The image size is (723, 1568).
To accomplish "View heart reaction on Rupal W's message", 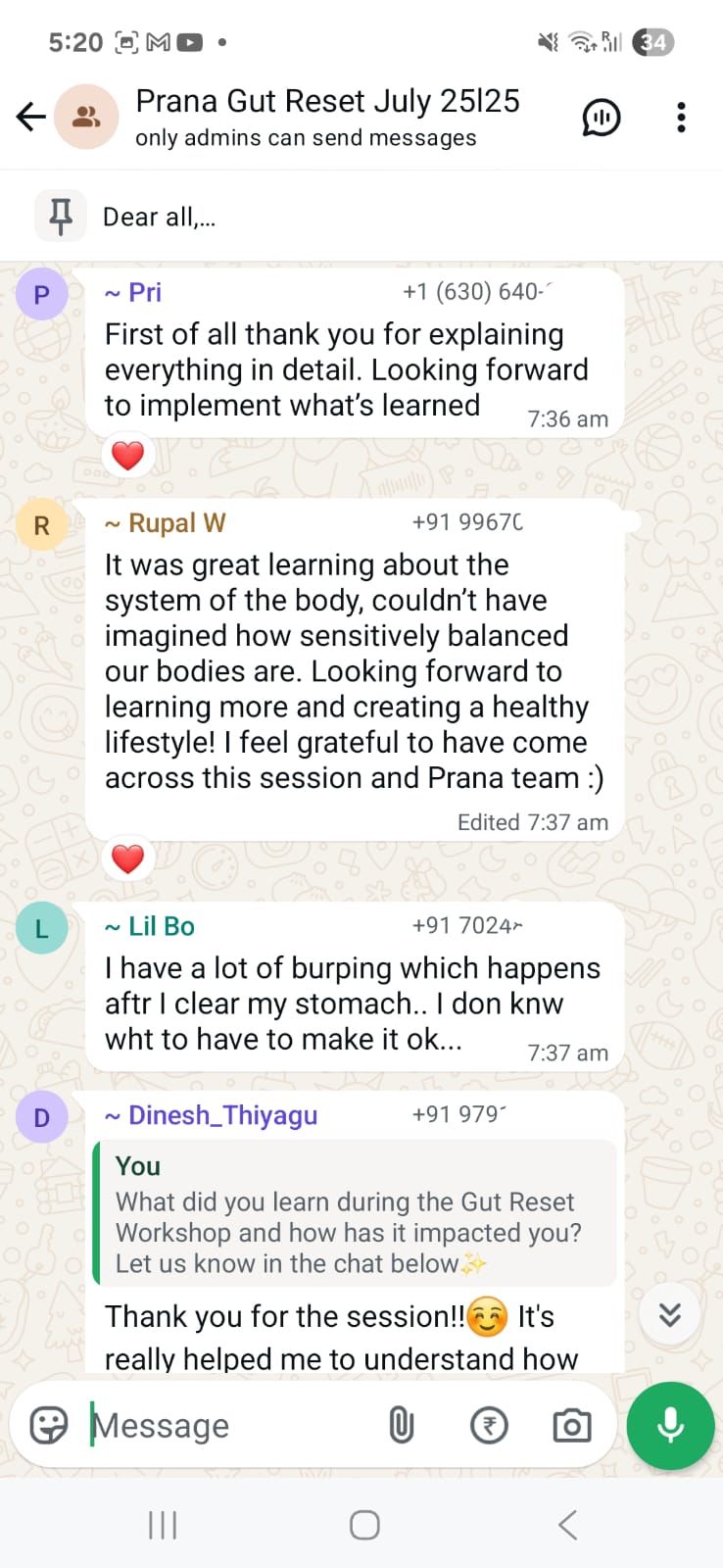I will 128,859.
